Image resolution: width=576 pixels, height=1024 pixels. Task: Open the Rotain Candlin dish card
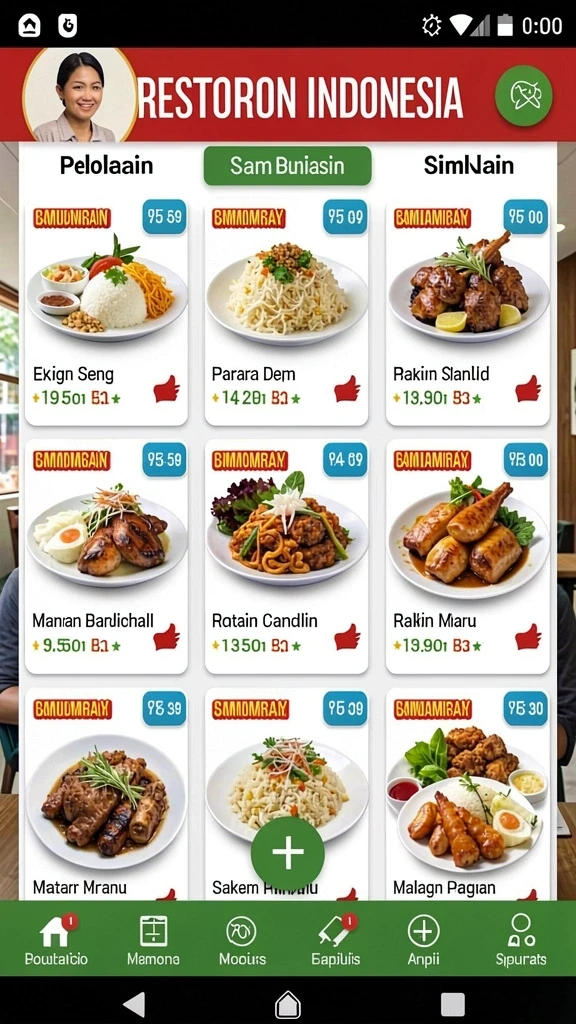[287, 556]
